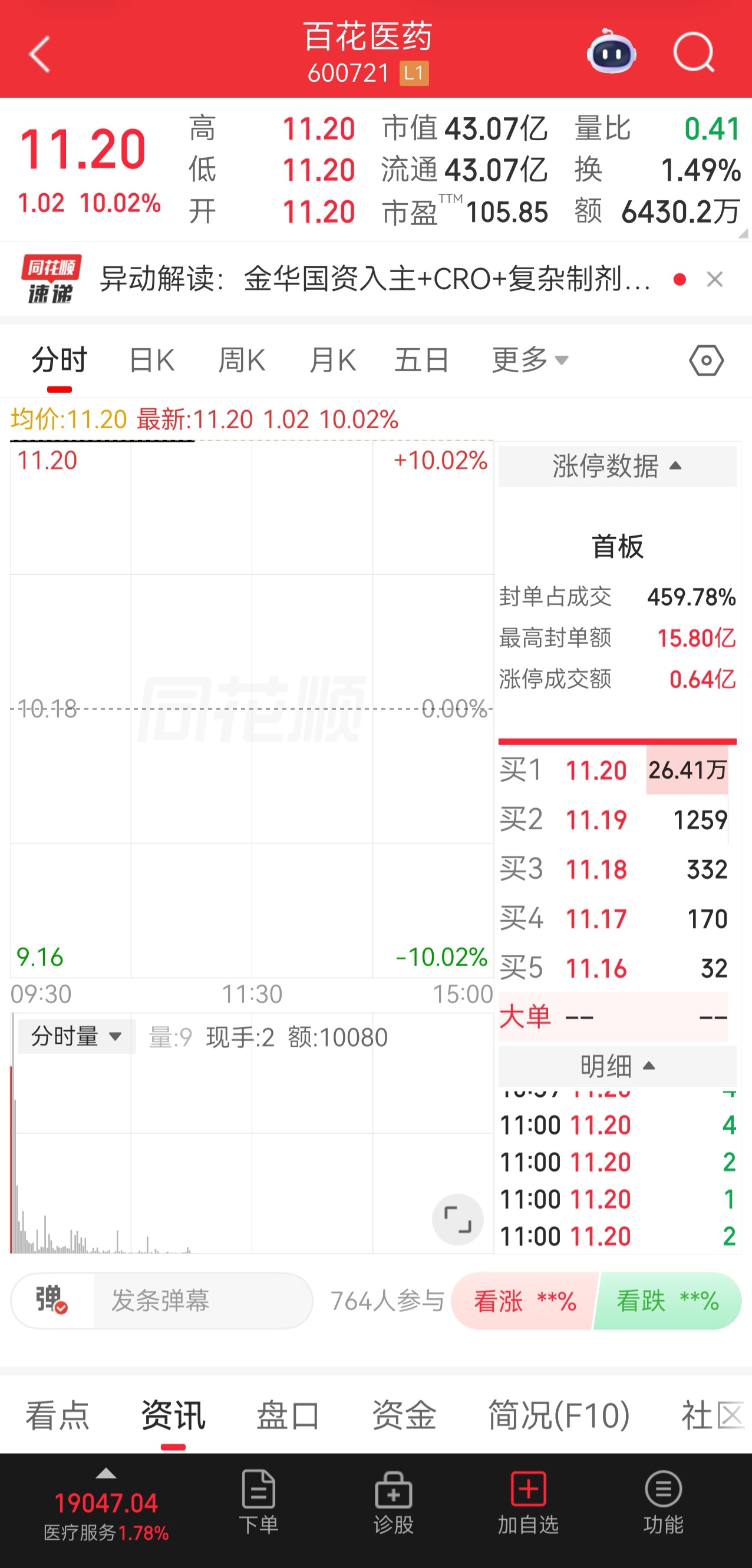
Task: Open 下单 to place an order
Action: coord(259,1501)
